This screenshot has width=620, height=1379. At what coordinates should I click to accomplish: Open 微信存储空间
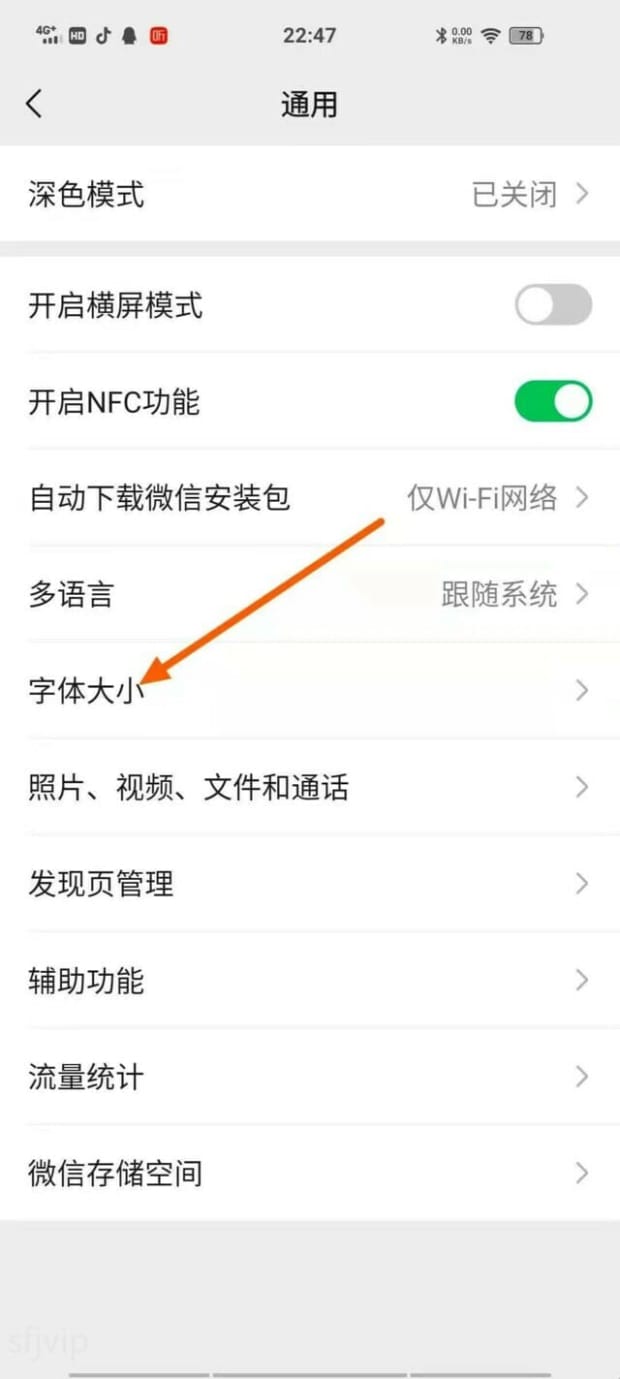[x=308, y=1173]
